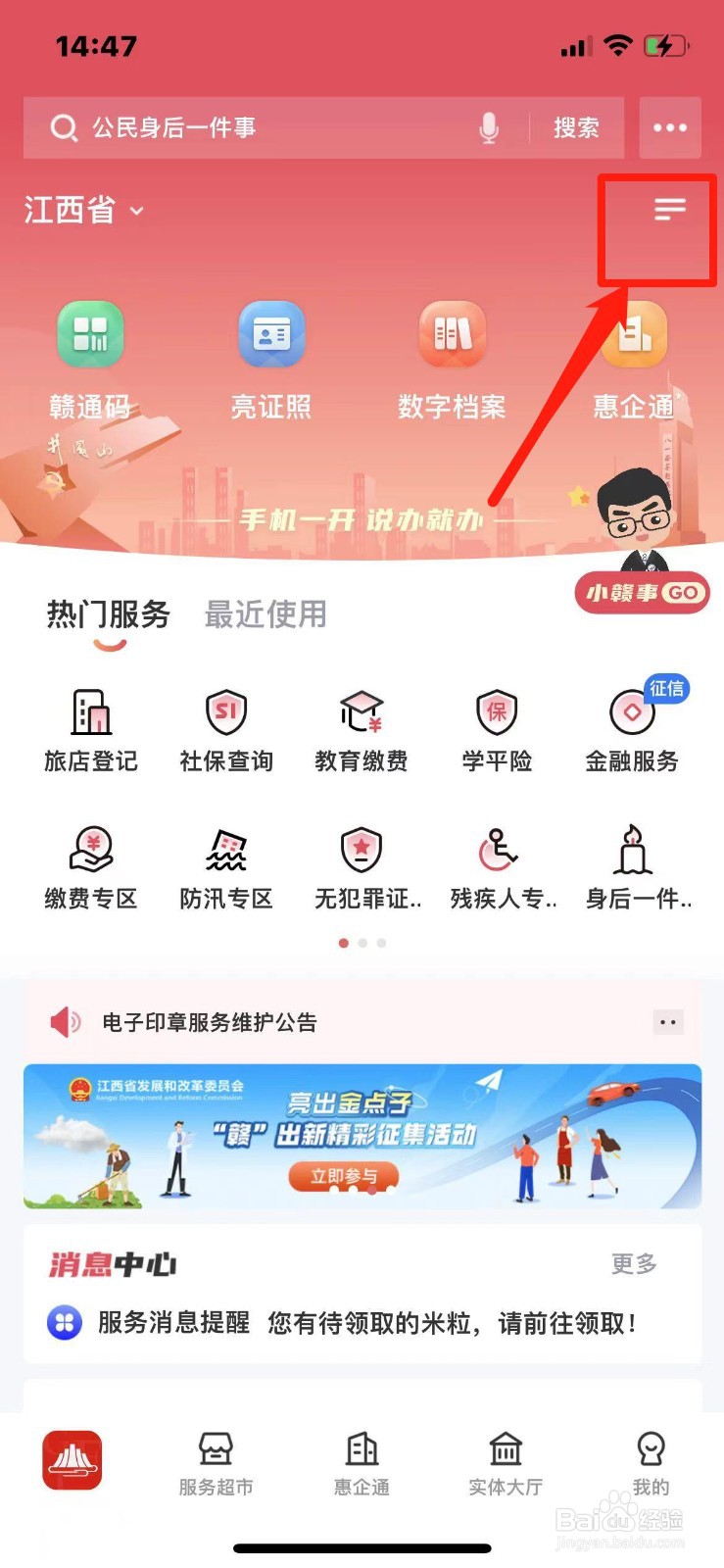The image size is (724, 1568).
Task: Select the second page indicator dot
Action: (362, 943)
